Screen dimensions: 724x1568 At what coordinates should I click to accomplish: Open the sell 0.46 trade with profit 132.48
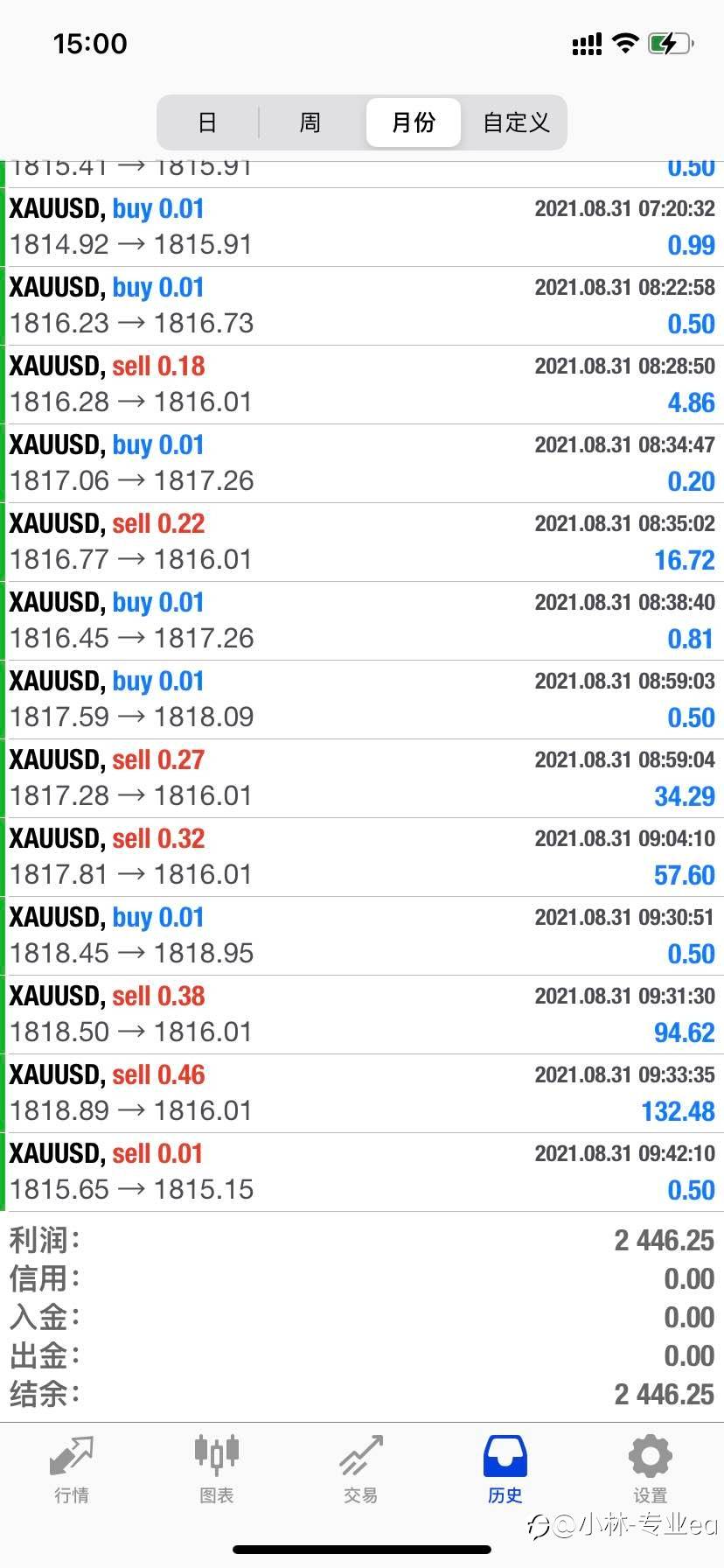[362, 1094]
